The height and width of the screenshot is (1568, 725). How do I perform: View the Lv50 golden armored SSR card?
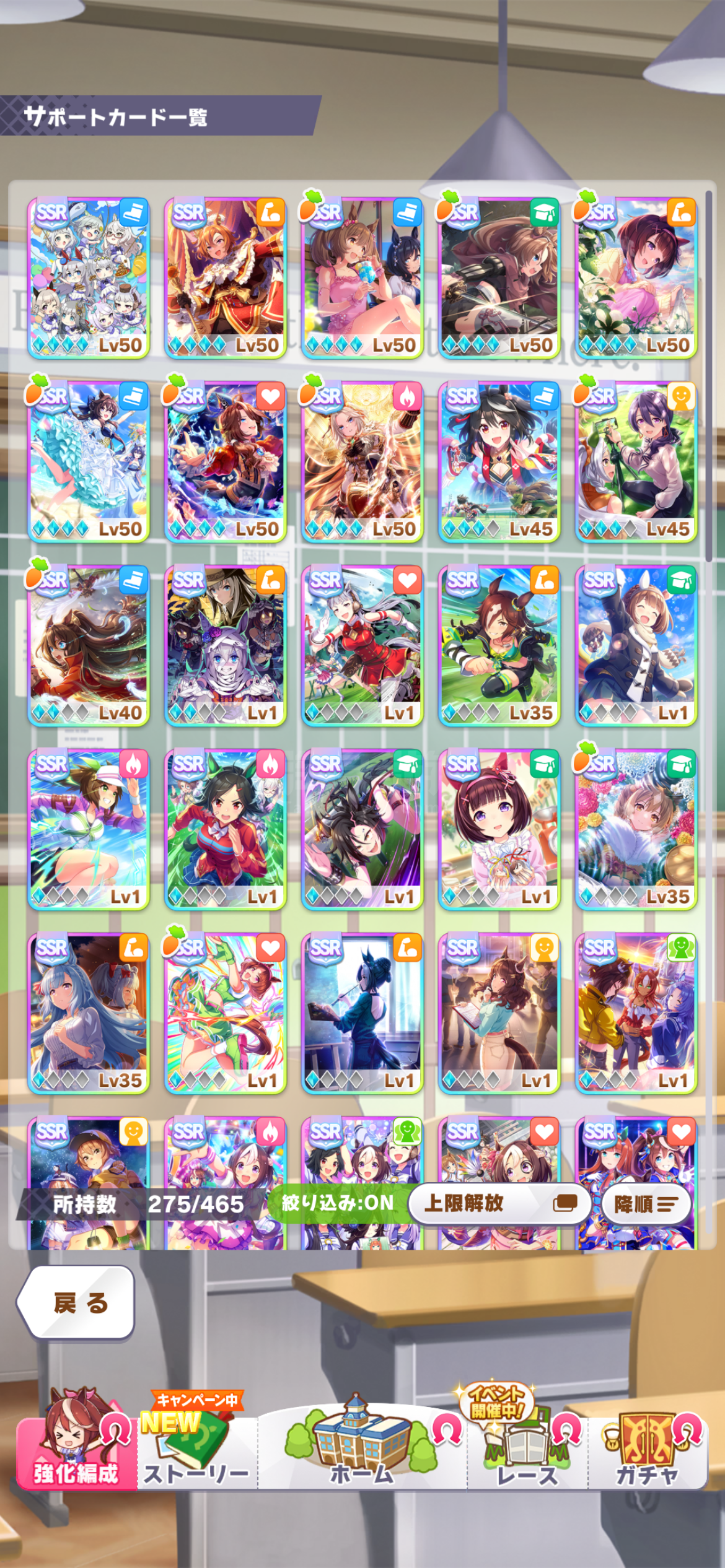click(x=362, y=461)
